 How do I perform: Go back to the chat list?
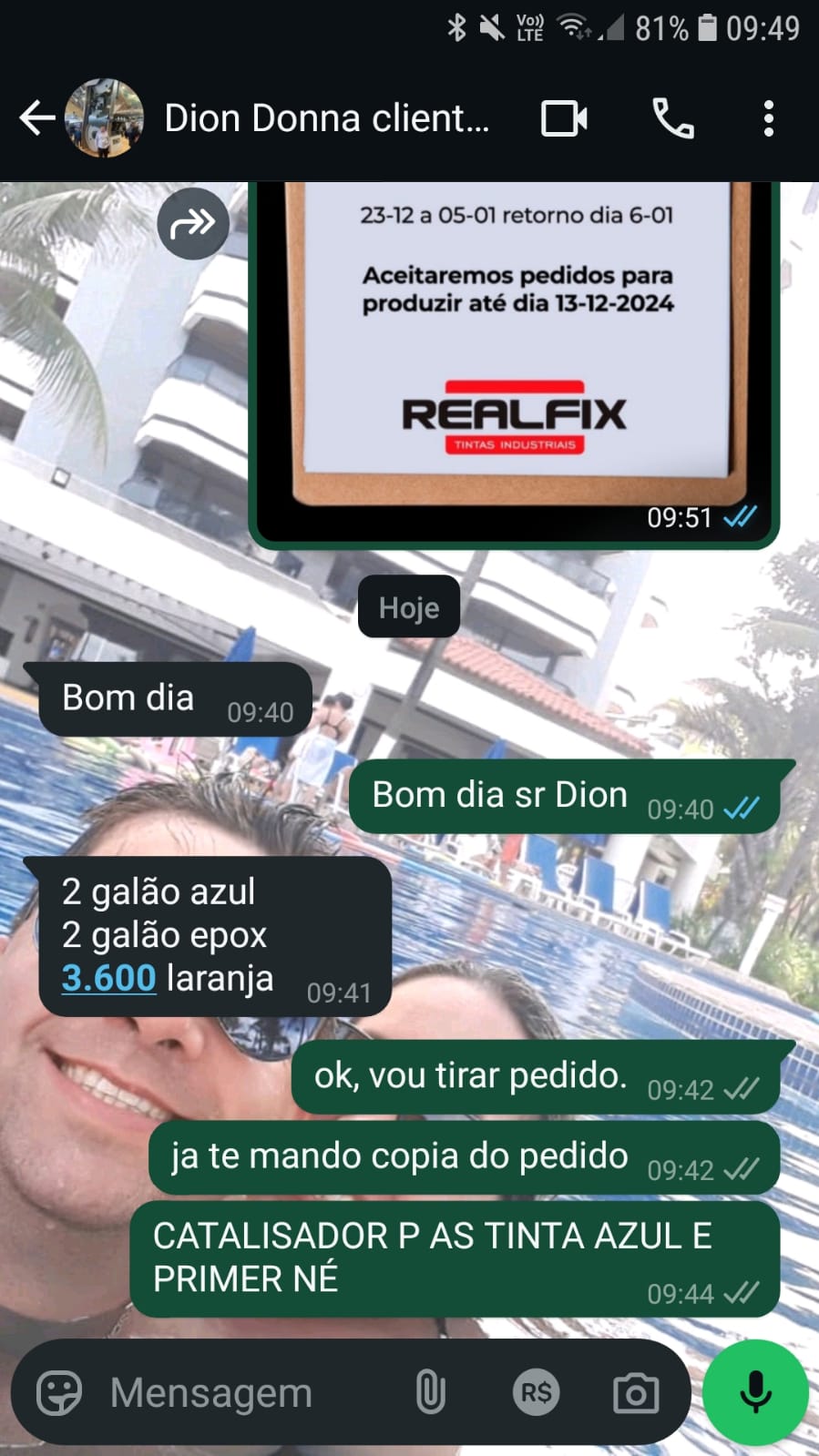click(x=36, y=118)
